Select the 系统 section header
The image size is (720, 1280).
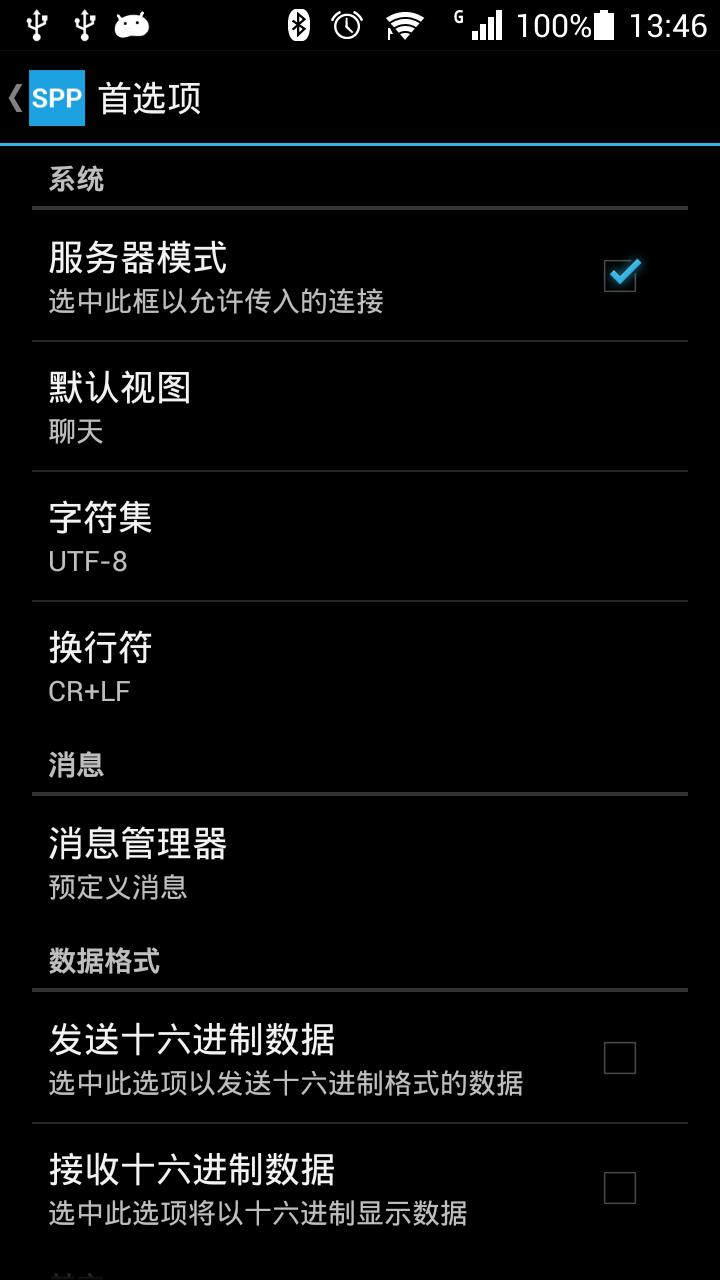click(x=75, y=177)
